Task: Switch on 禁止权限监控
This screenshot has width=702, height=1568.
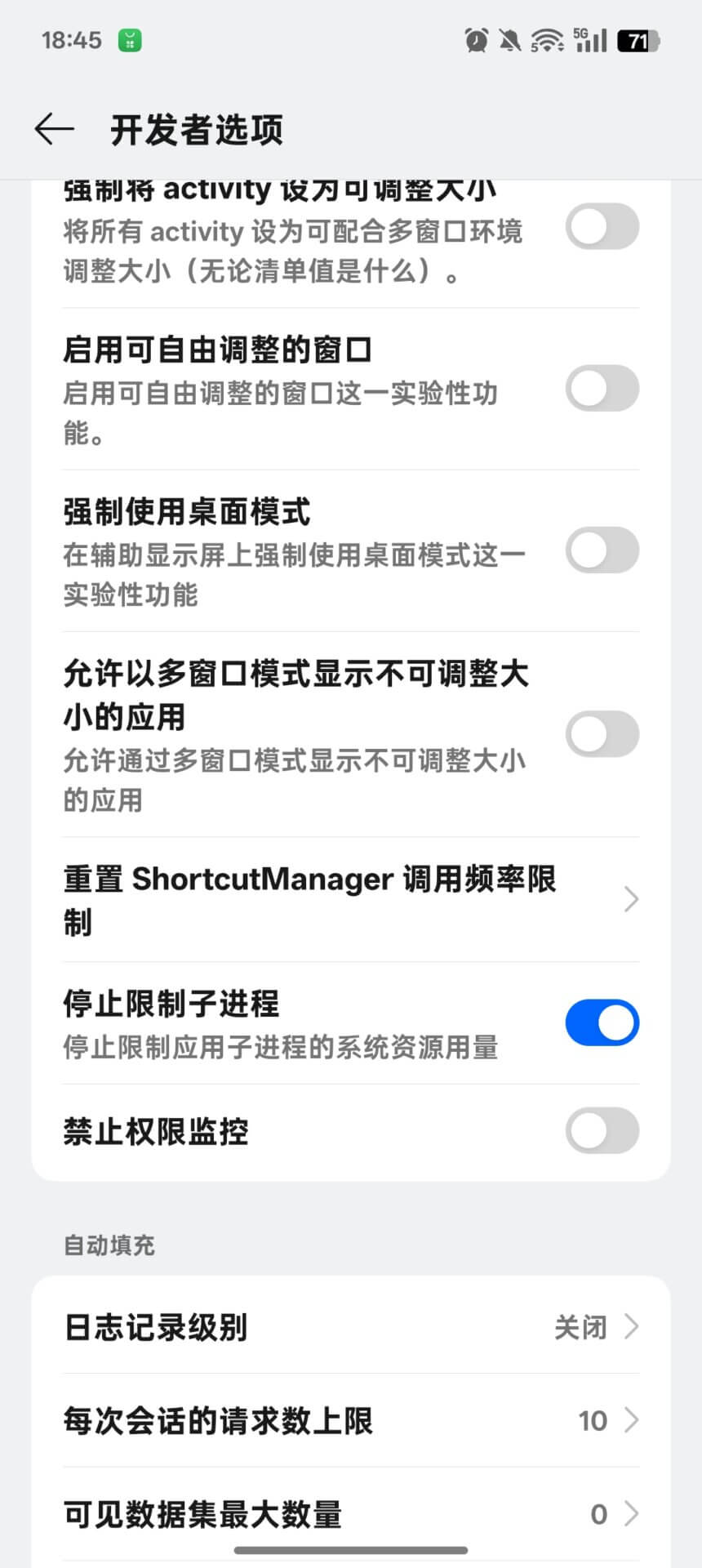Action: (x=602, y=1131)
